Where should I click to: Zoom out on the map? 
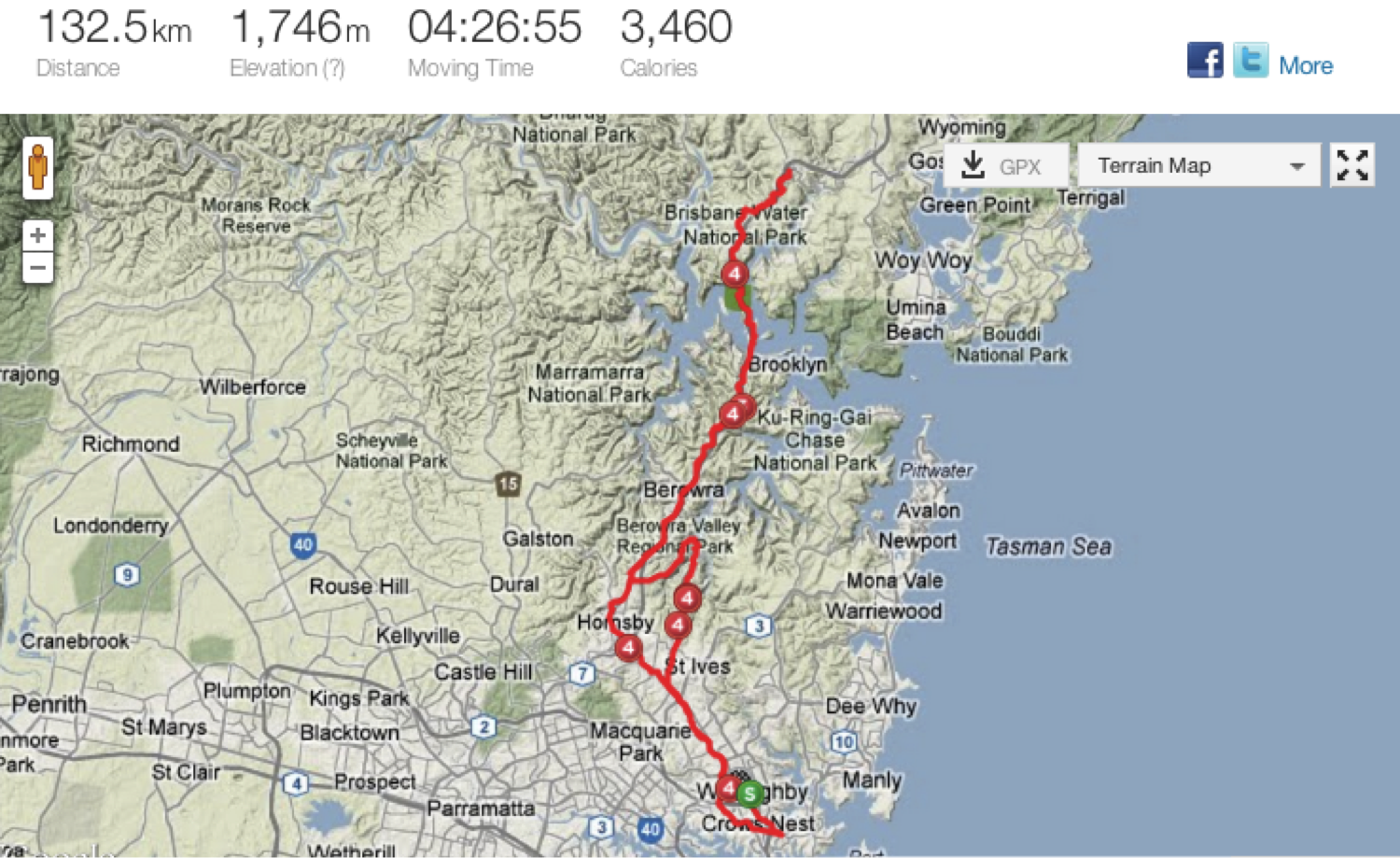[x=37, y=268]
